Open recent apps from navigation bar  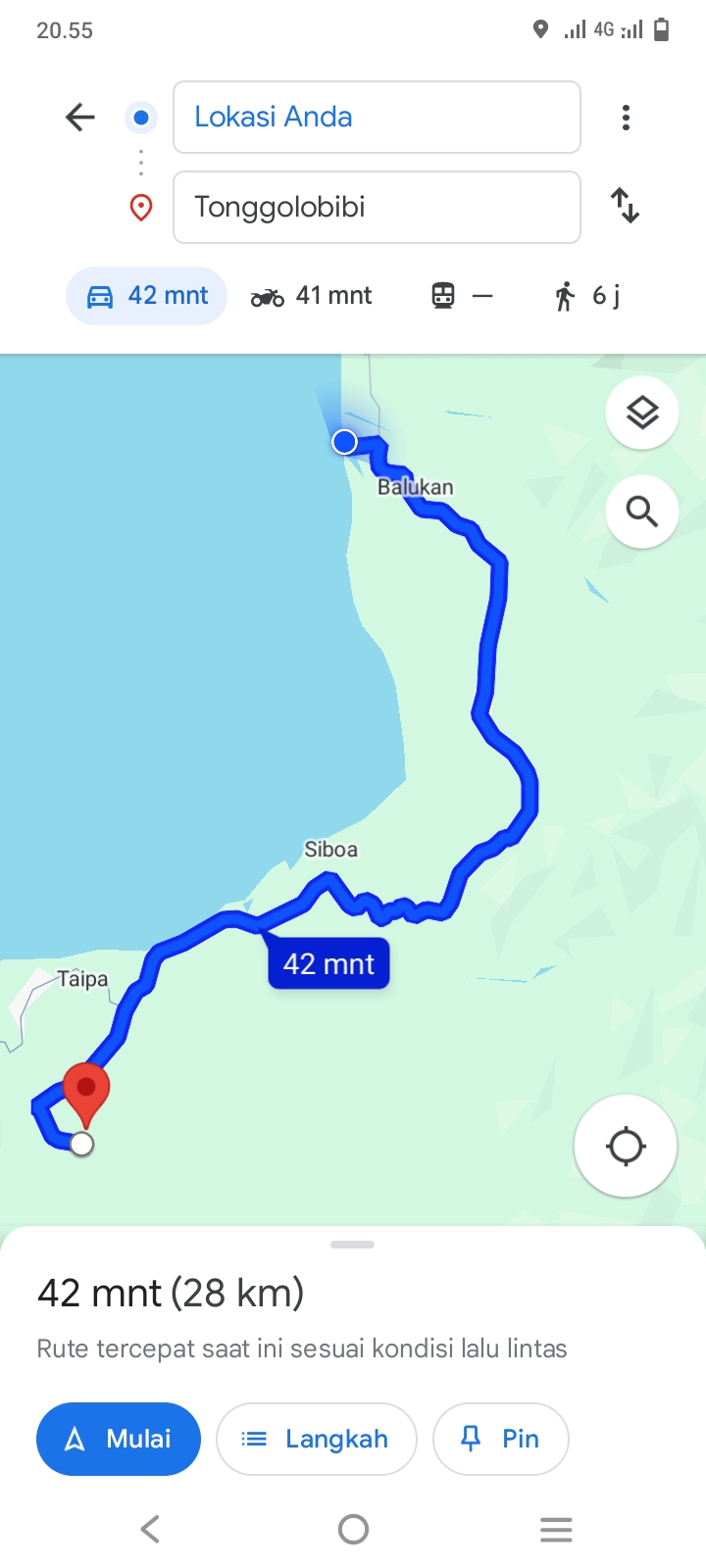click(556, 1529)
